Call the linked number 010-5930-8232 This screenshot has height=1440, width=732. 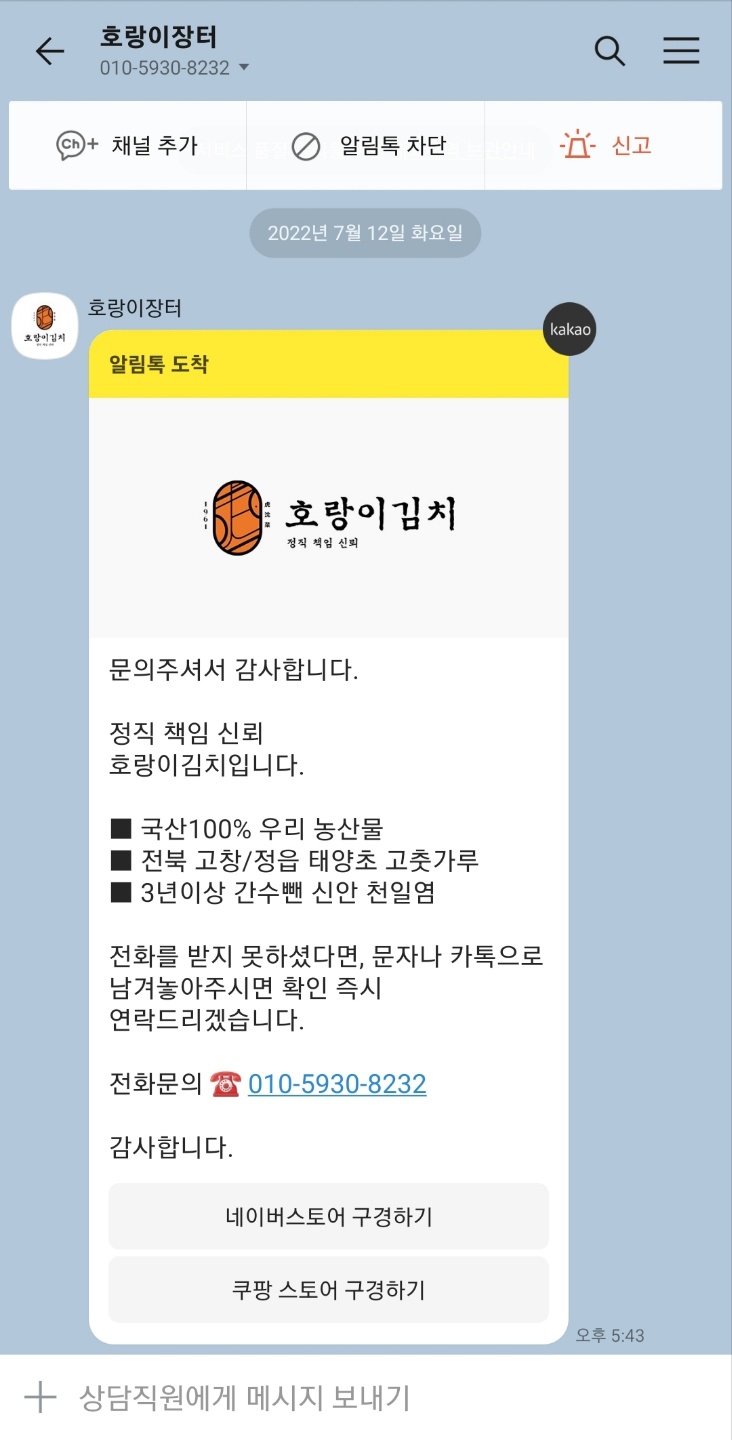(x=337, y=1084)
